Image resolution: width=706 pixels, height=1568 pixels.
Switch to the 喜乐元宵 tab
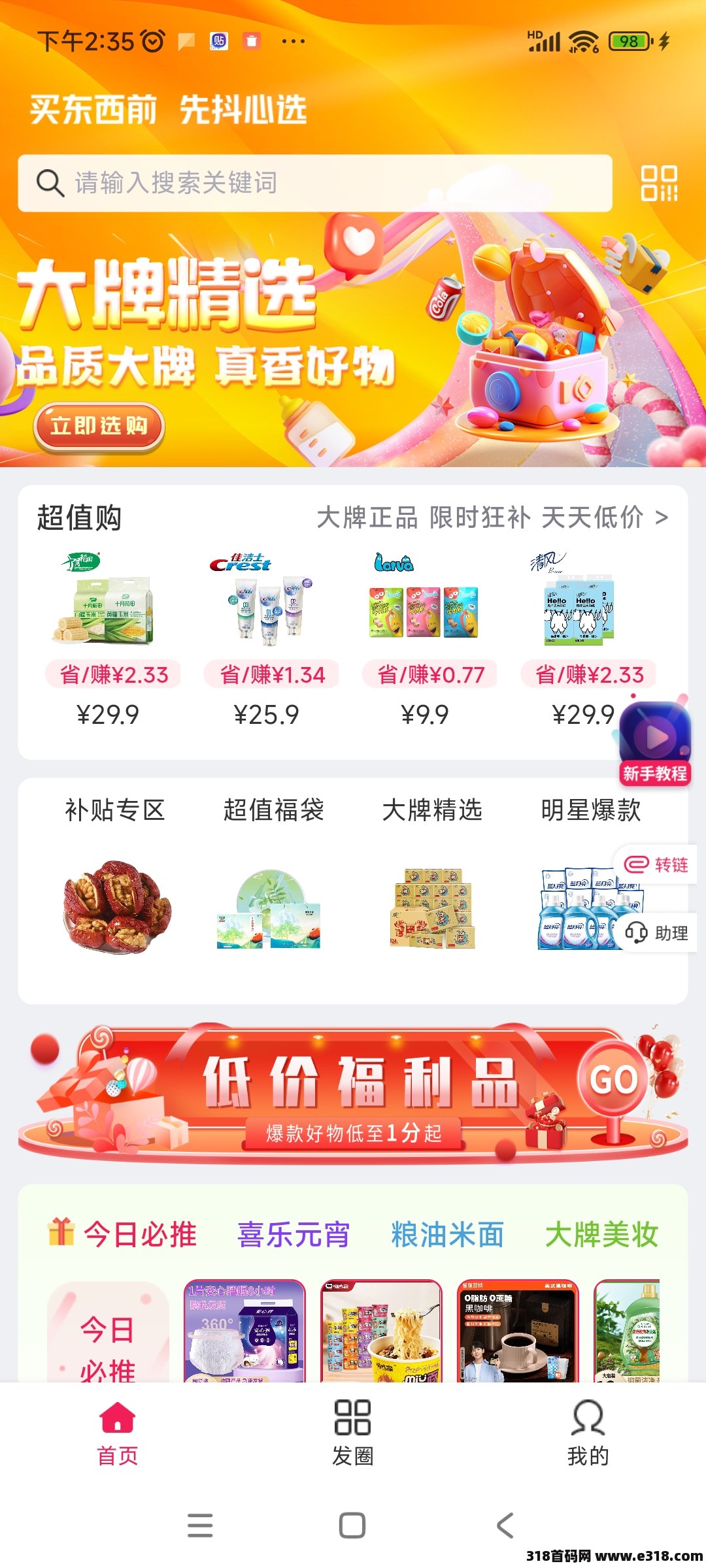click(294, 1235)
